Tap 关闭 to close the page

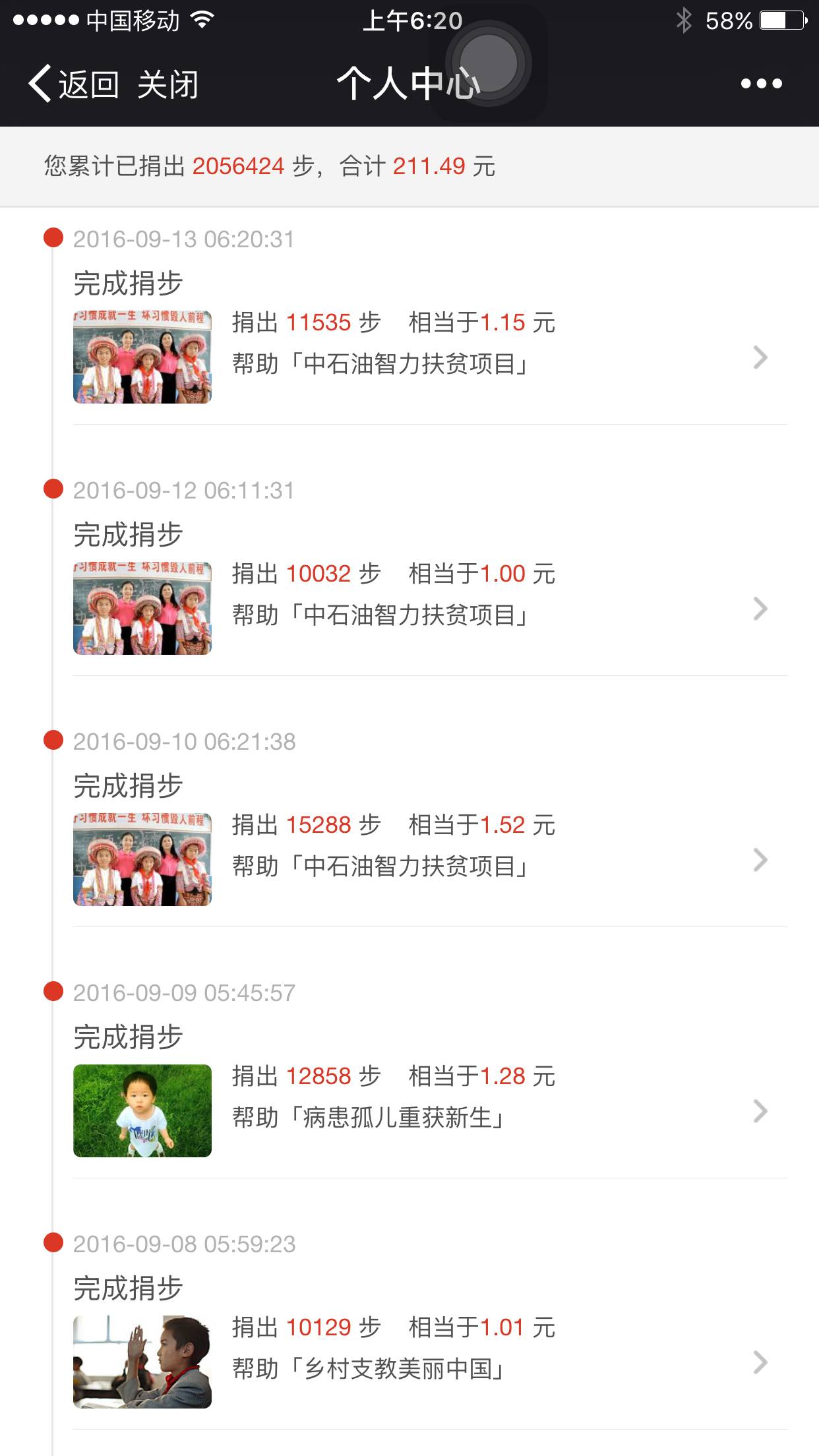[167, 84]
